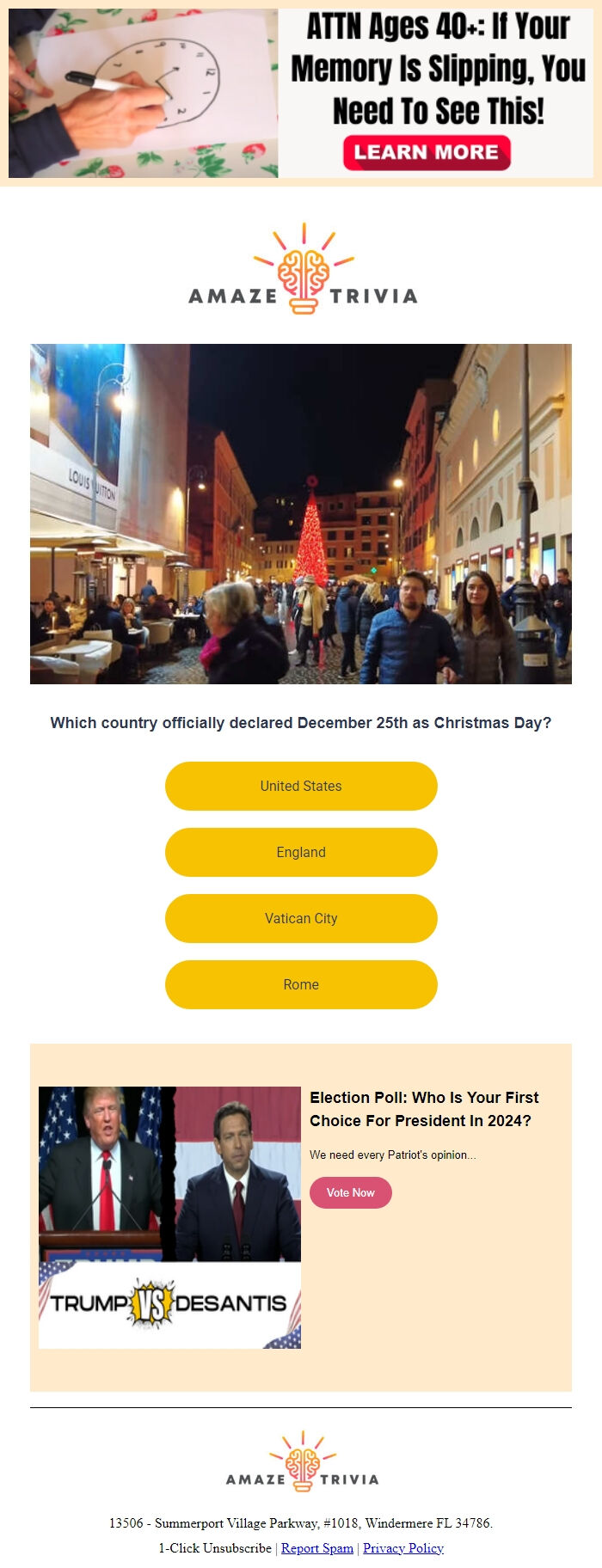Tap Learn More in the memory ad
602x1568 pixels.
tap(427, 153)
